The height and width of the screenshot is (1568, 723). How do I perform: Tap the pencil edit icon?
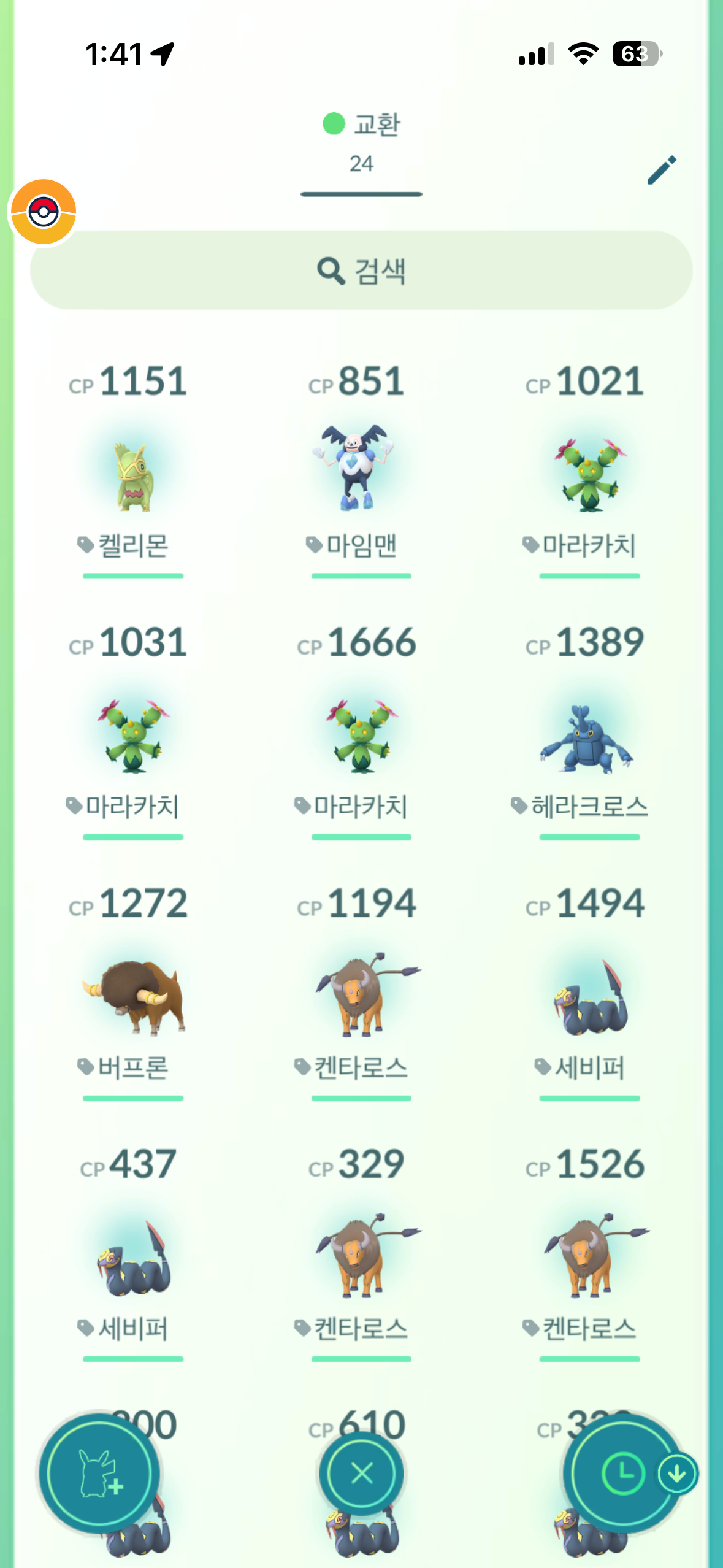click(661, 170)
